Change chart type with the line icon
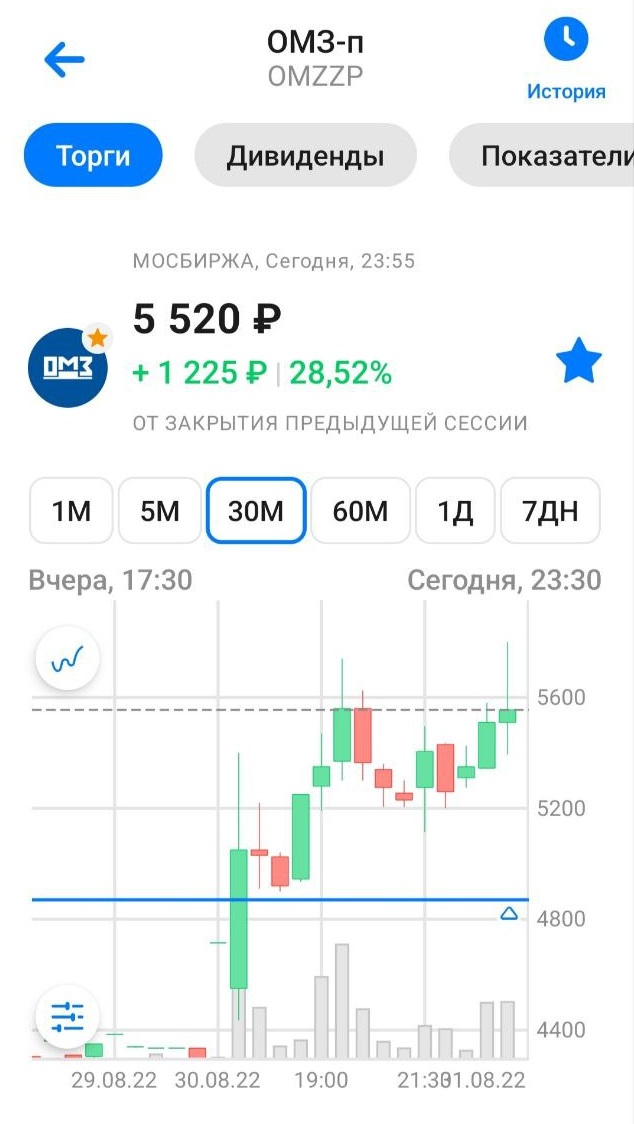Screen dimensions: 634x1124 pyautogui.click(x=67, y=658)
